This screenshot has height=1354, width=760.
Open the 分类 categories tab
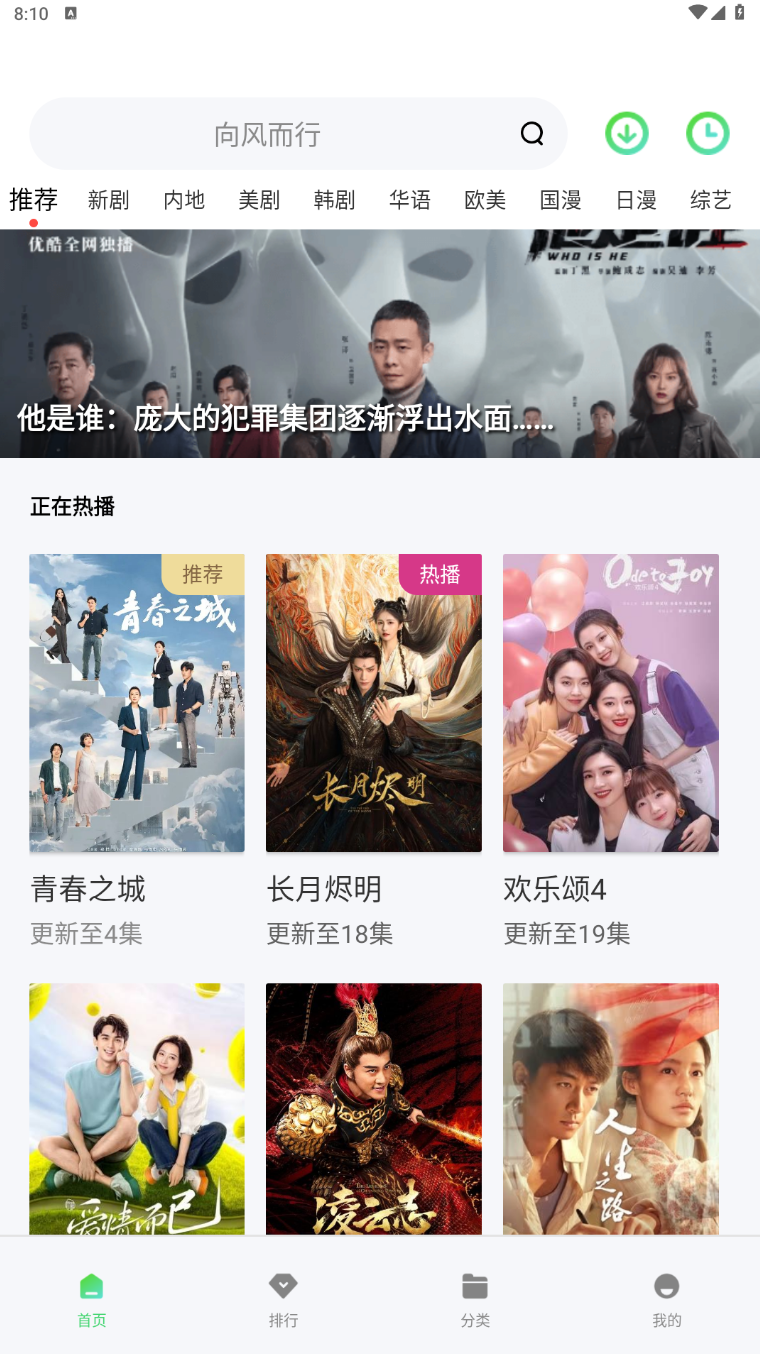point(475,1299)
